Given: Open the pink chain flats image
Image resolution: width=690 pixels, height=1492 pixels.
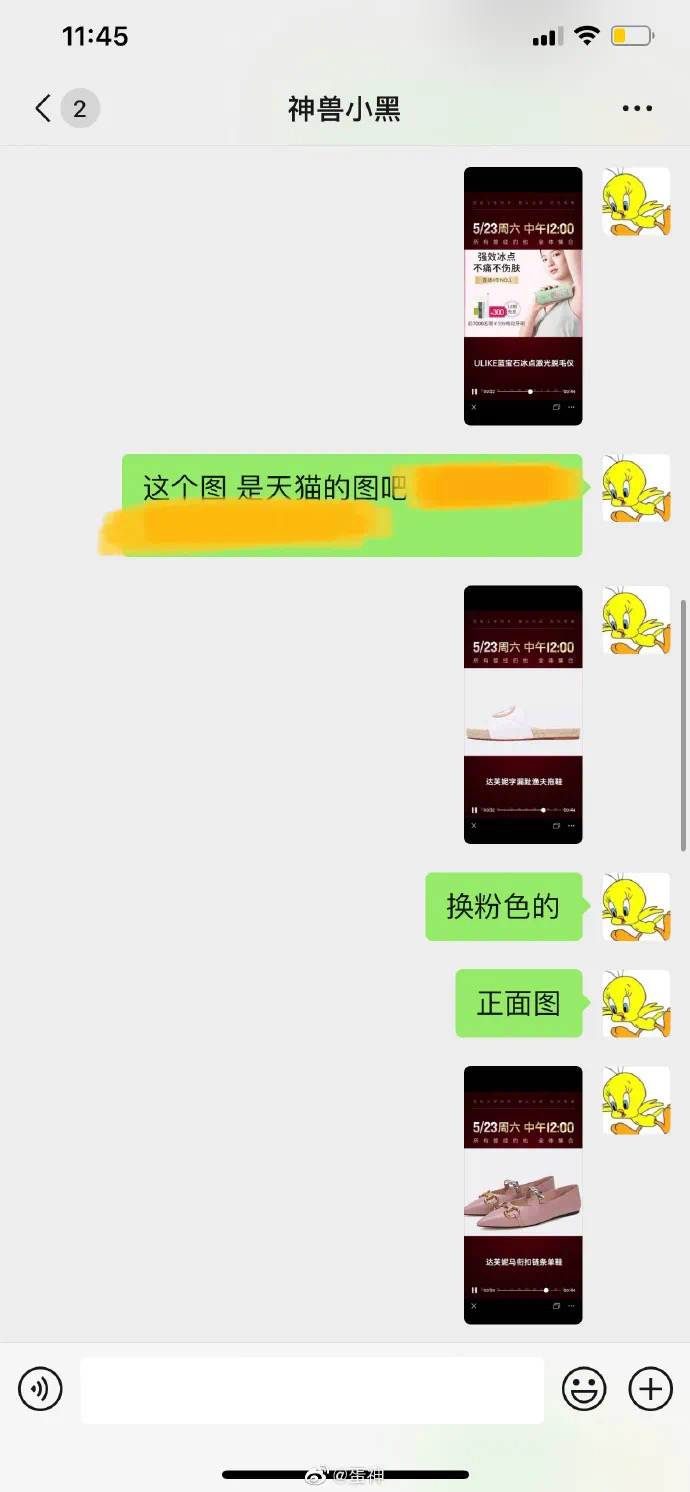Looking at the screenshot, I should click(x=523, y=1195).
